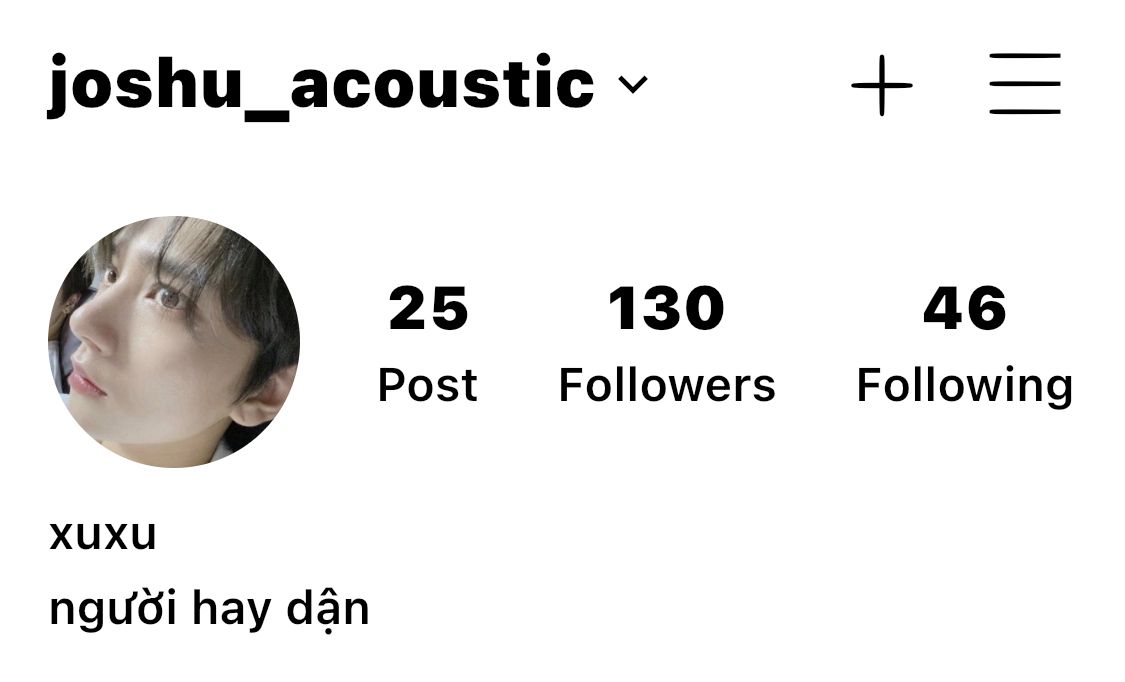Open the hamburger menu
This screenshot has height=682, width=1125.
[1025, 85]
